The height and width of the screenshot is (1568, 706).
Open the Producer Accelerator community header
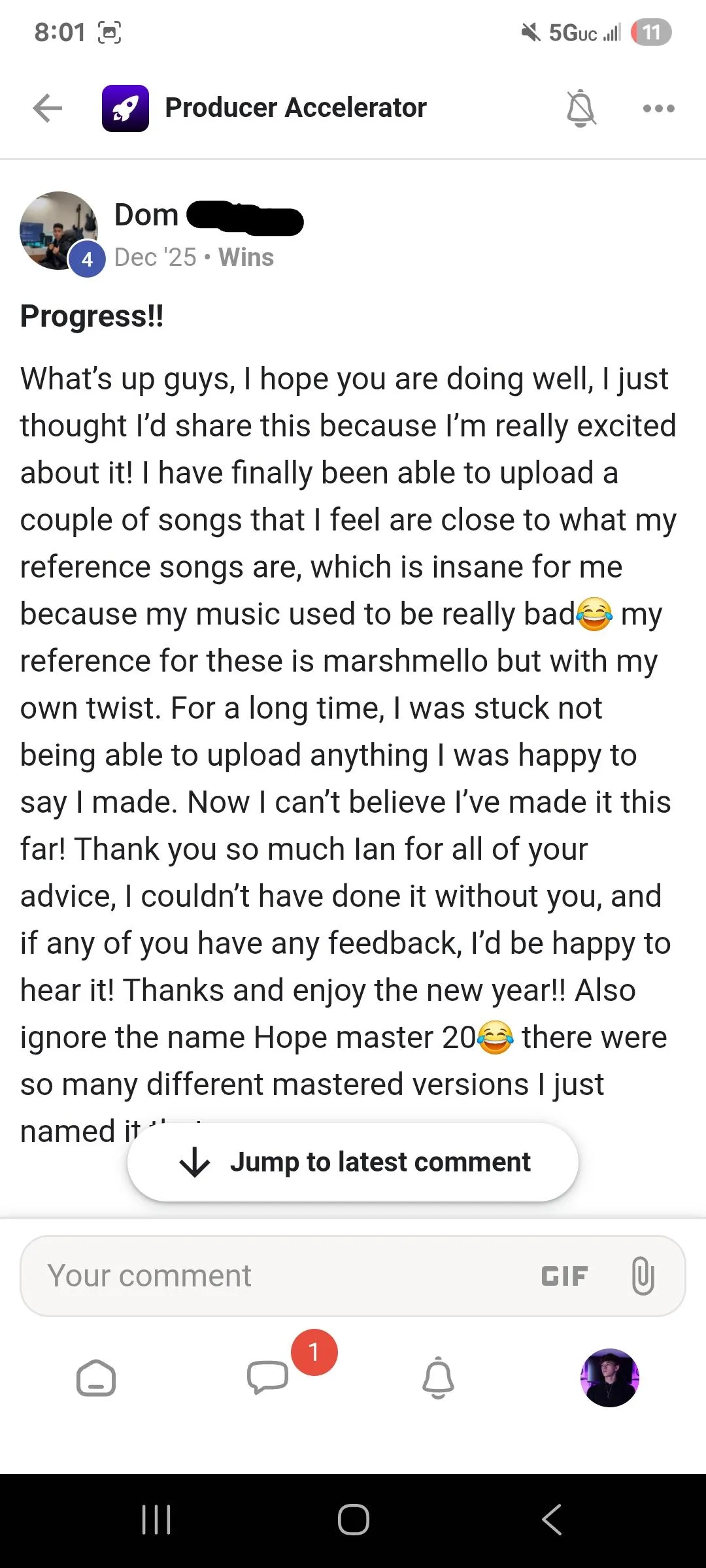click(x=265, y=108)
